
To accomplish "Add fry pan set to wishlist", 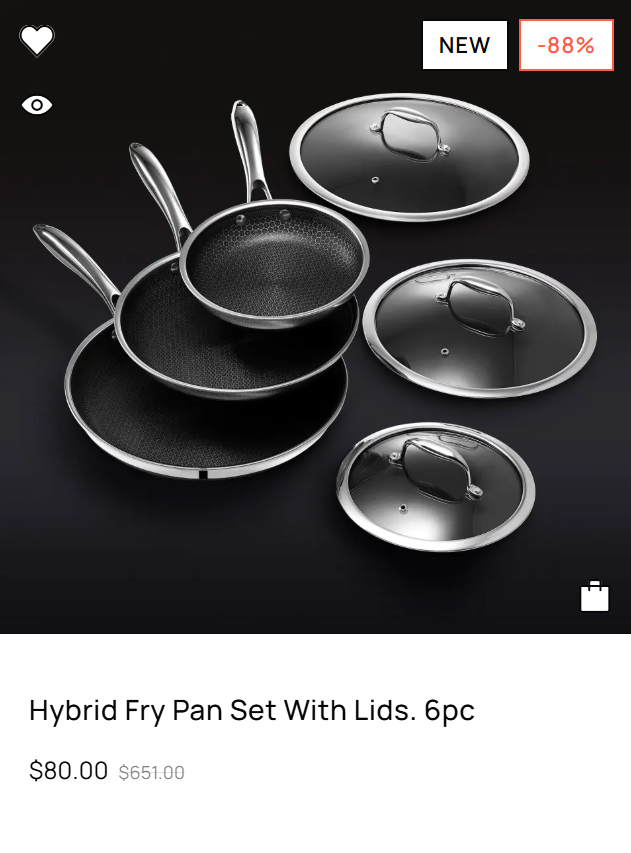I will coord(37,41).
